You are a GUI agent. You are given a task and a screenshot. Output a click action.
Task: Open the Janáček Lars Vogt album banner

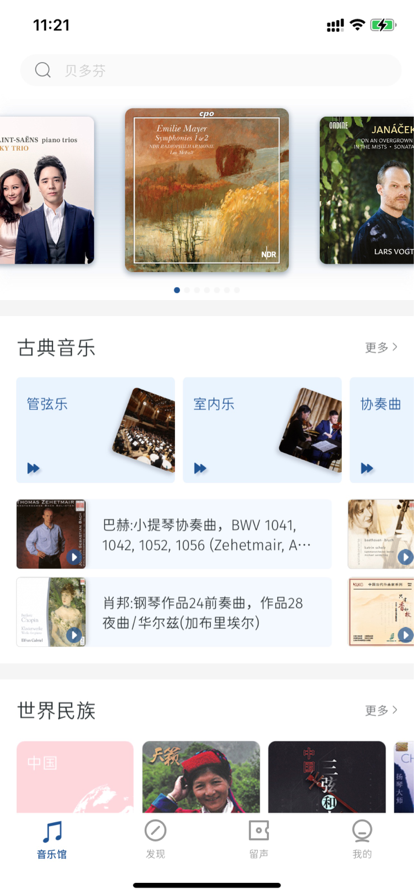tap(367, 190)
